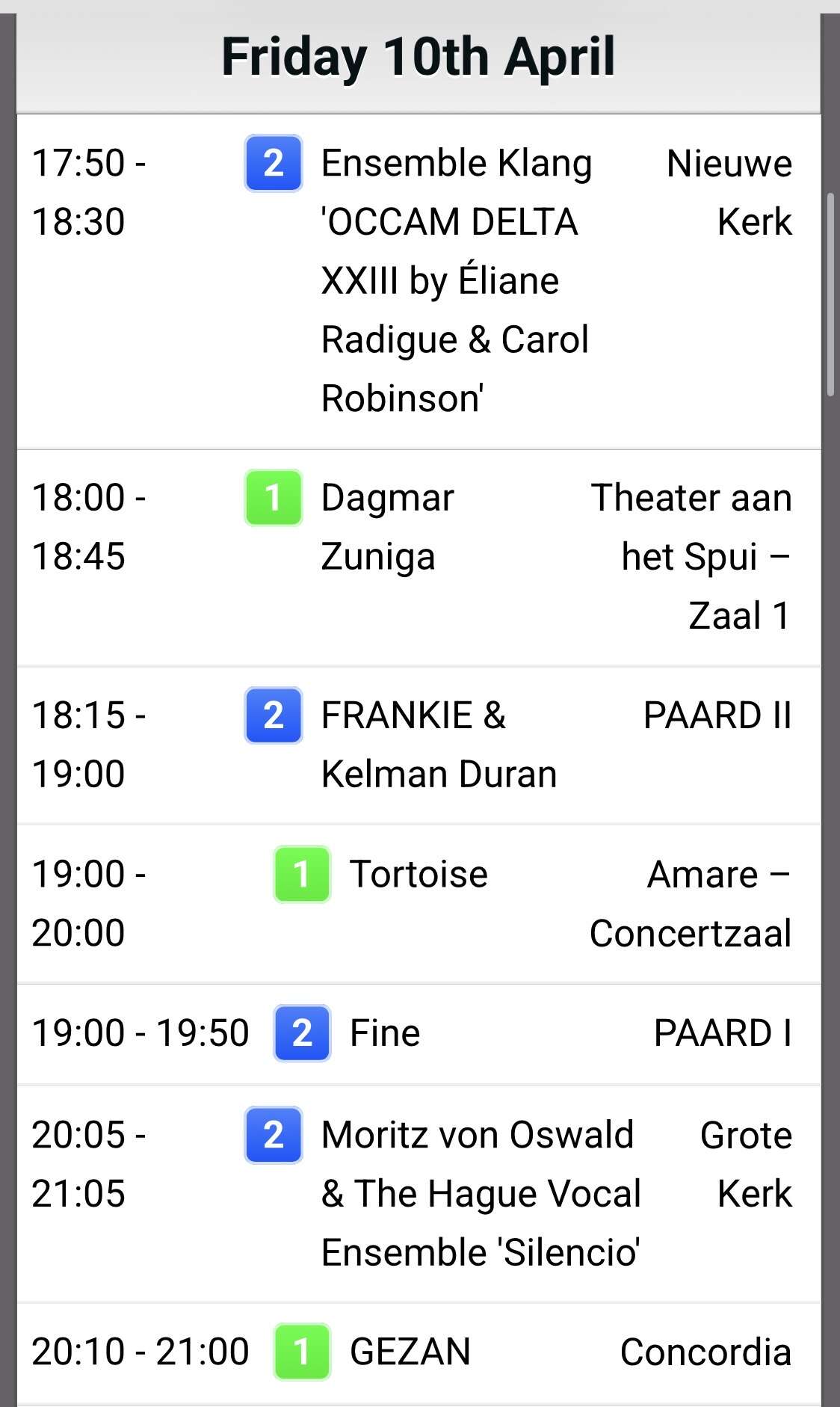This screenshot has width=840, height=1407.
Task: View Tortoise at Amare Concertzaal
Action: click(x=419, y=904)
